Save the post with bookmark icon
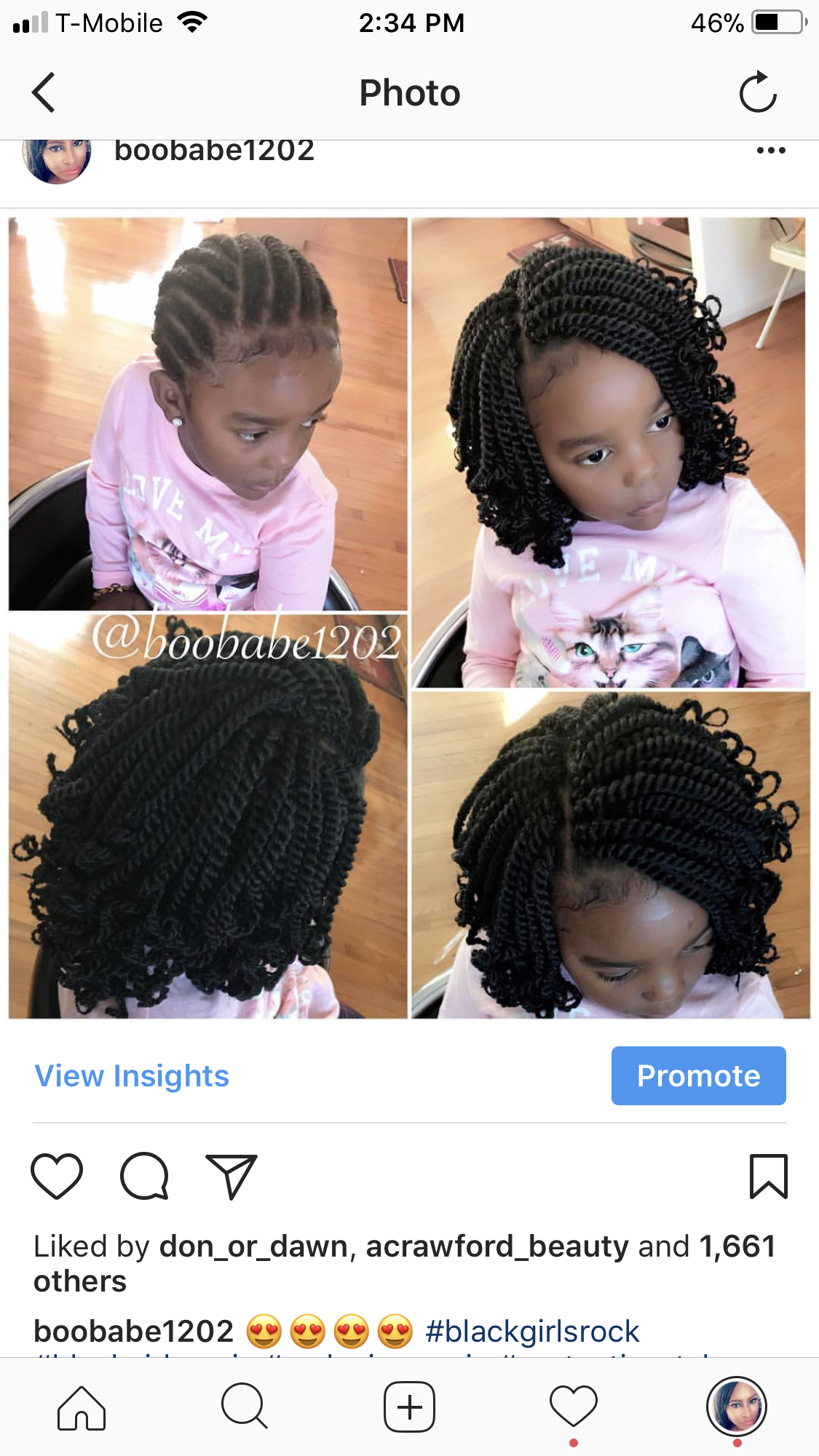 pos(768,1176)
